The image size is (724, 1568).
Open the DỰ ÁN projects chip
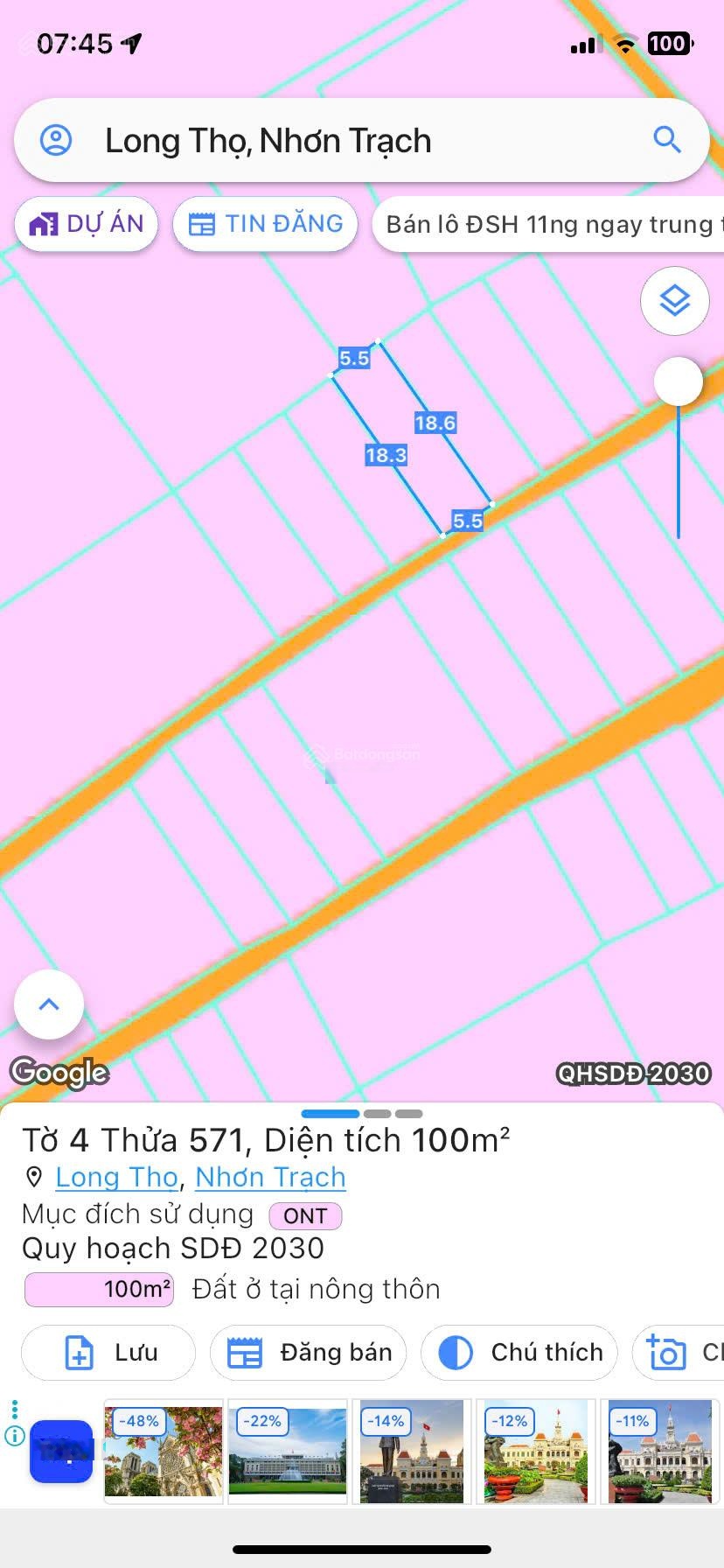click(86, 224)
